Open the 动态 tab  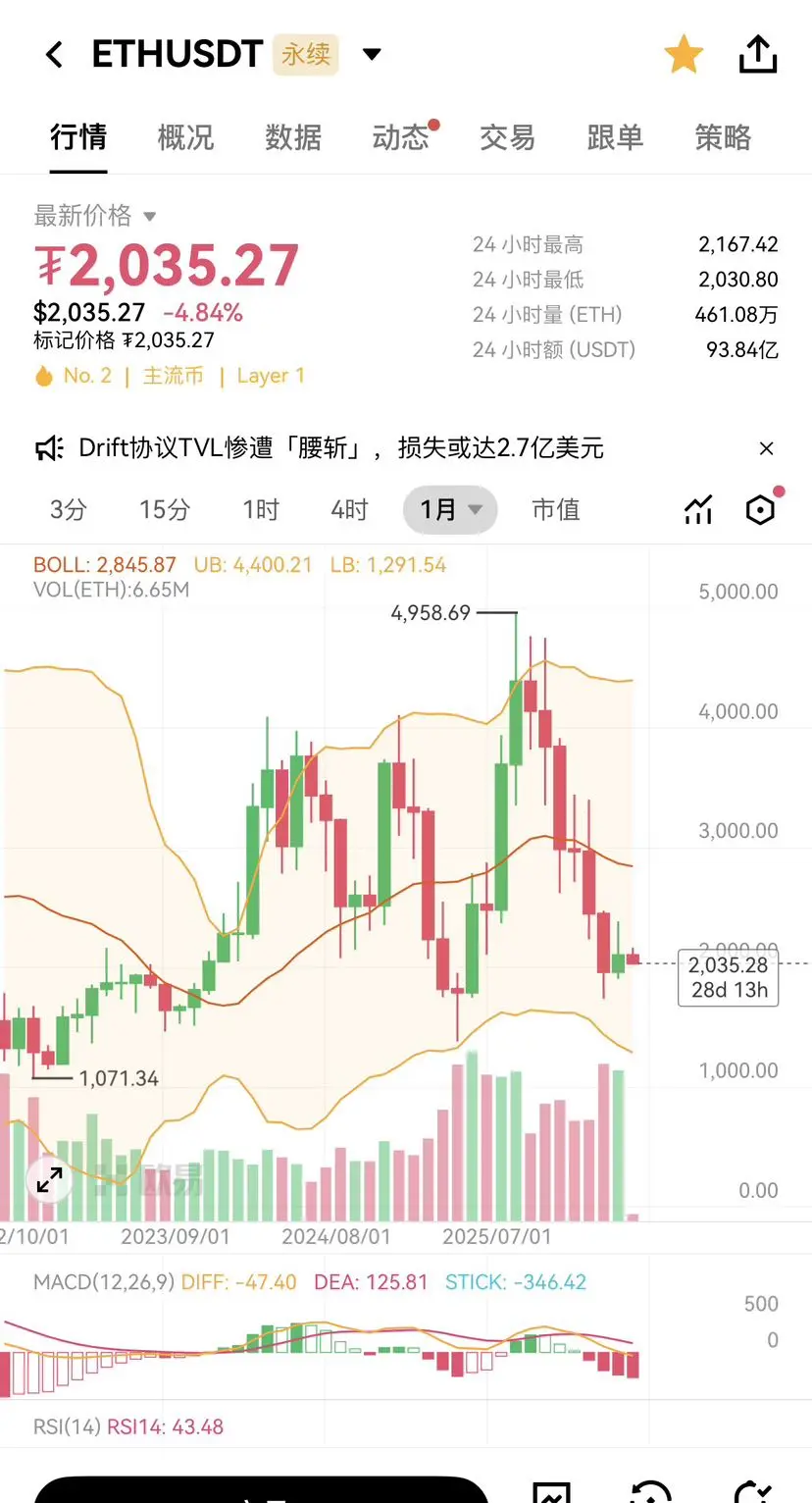[x=401, y=137]
